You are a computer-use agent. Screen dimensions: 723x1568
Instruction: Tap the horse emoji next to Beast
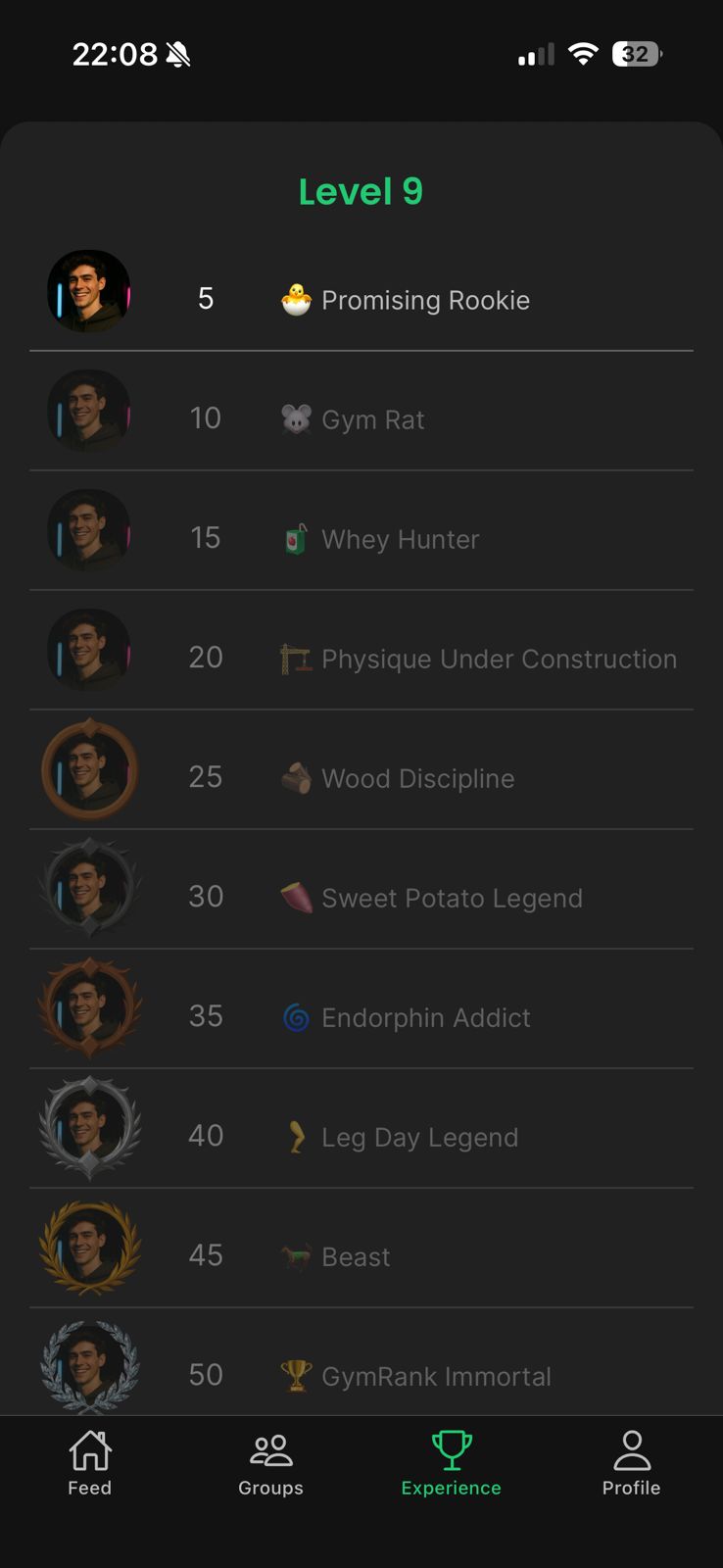(296, 1256)
